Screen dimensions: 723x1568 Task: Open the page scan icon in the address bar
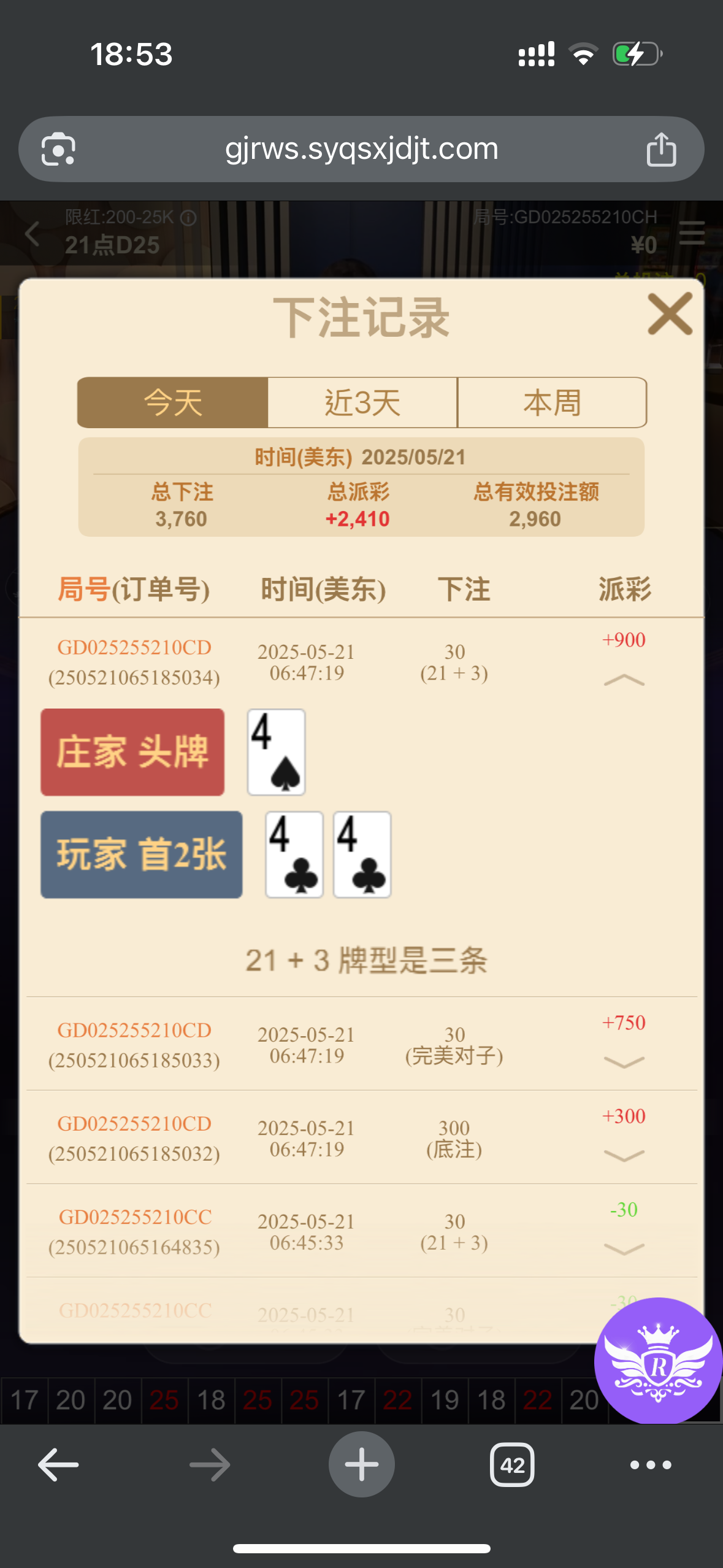58,149
